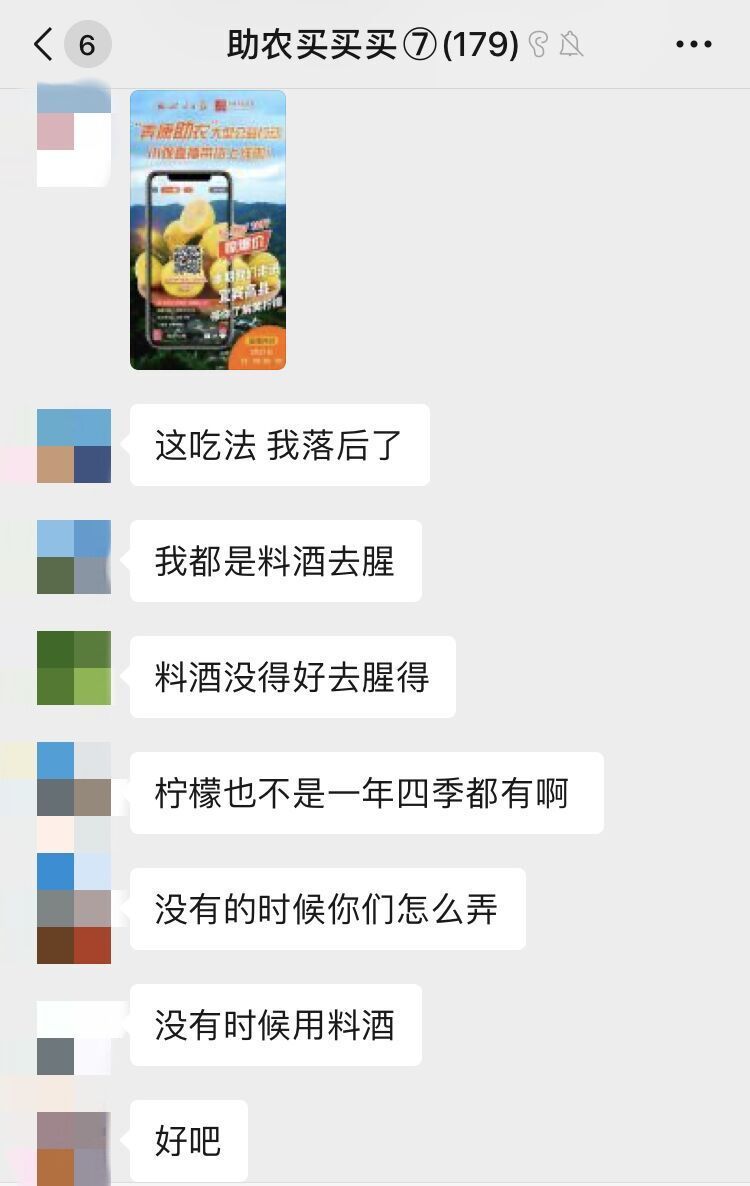750x1186 pixels.
Task: Open avatar of sender of 我都是料酒去腥
Action: [x=74, y=557]
